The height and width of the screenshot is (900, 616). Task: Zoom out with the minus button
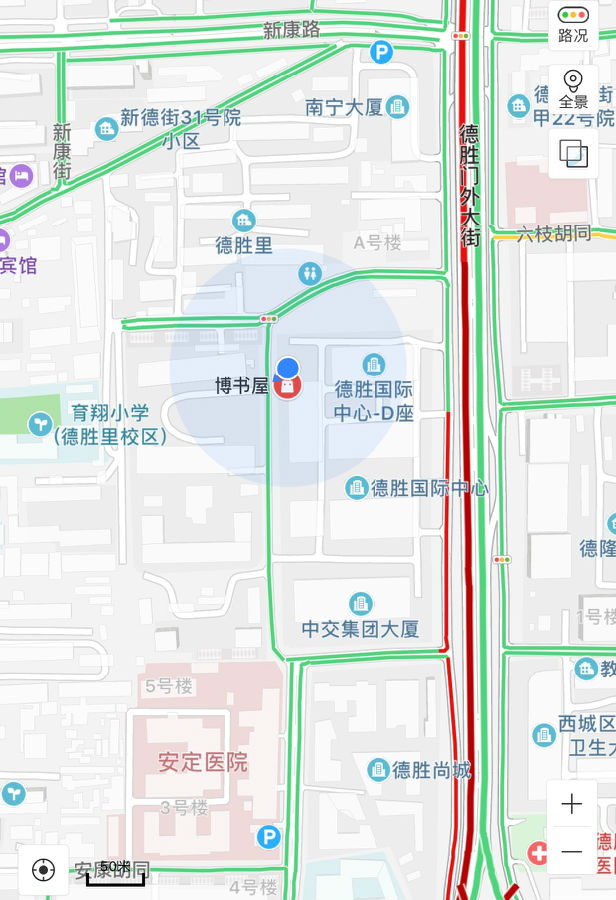[572, 852]
